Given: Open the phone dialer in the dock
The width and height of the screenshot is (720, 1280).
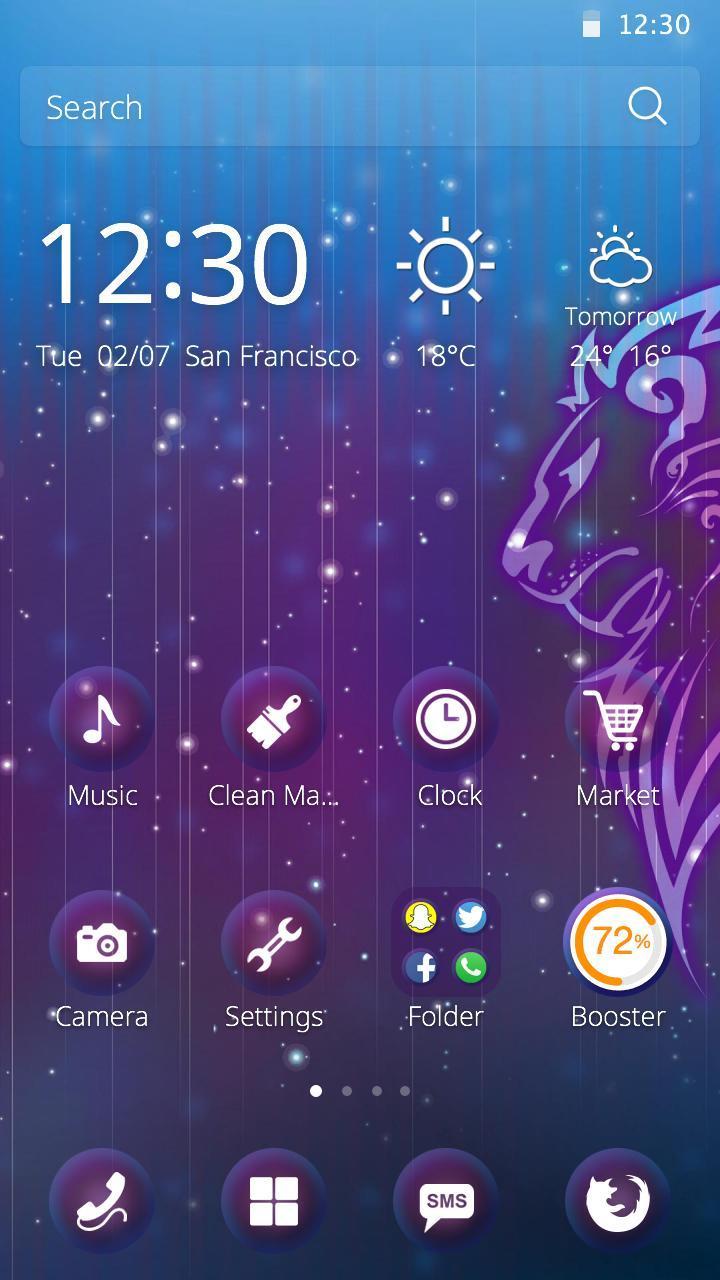Looking at the screenshot, I should (x=102, y=1201).
